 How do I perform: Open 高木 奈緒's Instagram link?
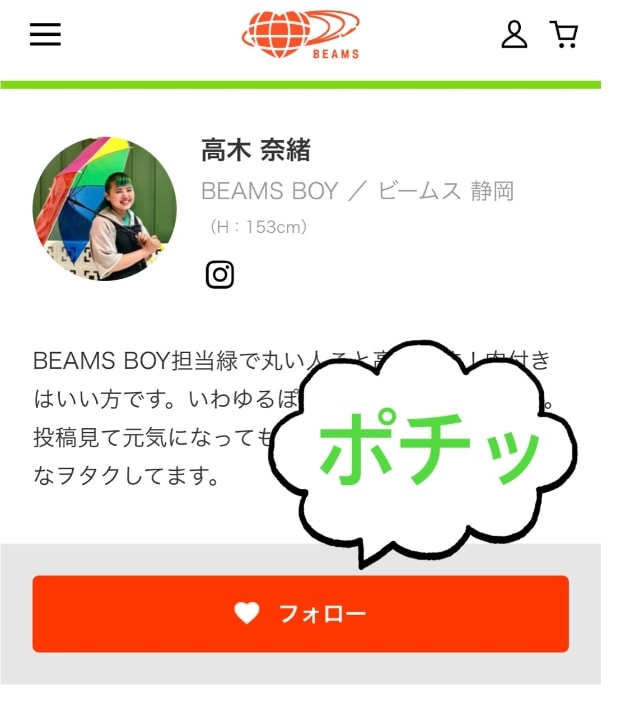[220, 274]
